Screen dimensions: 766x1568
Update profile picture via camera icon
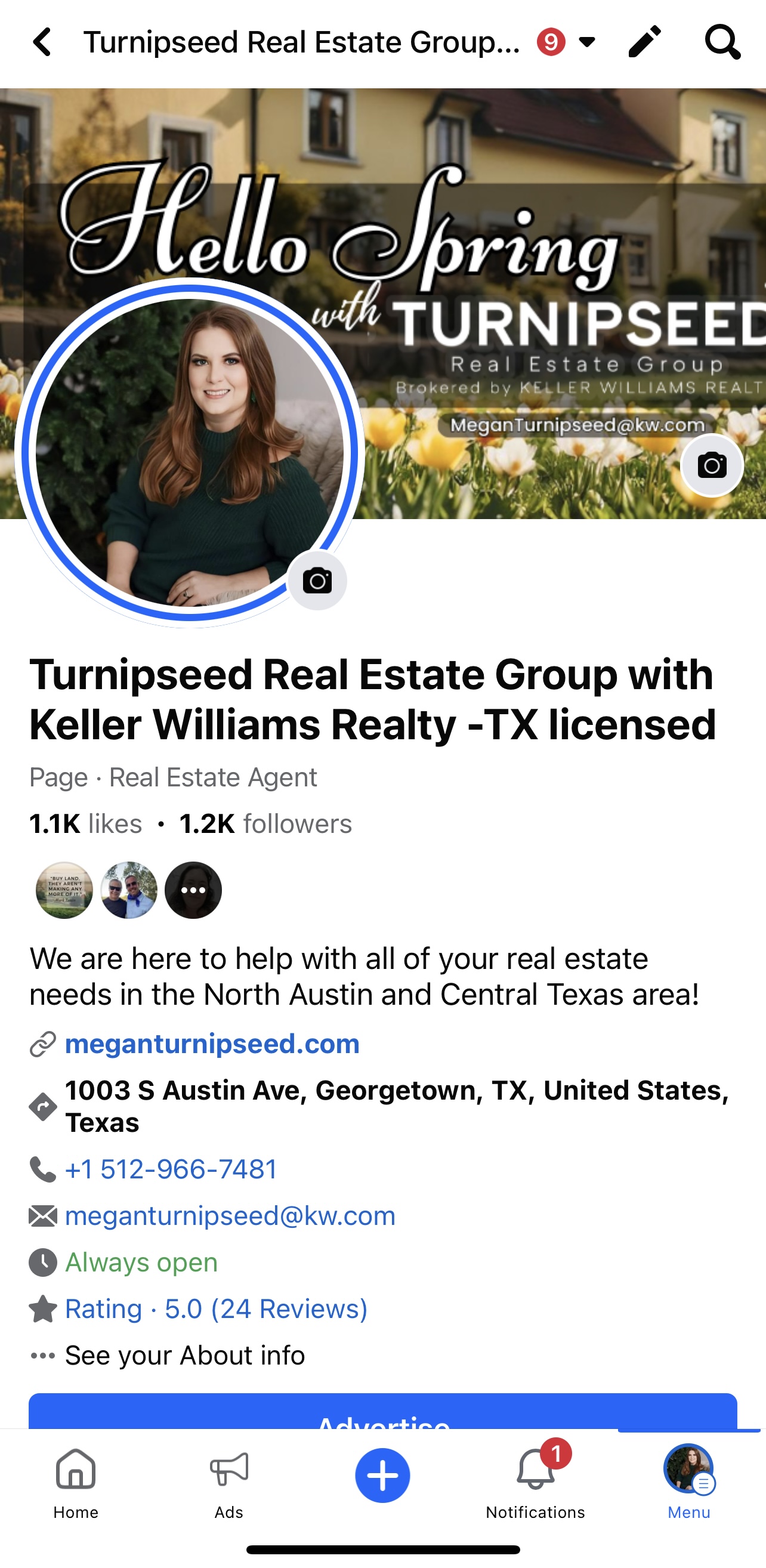click(317, 581)
